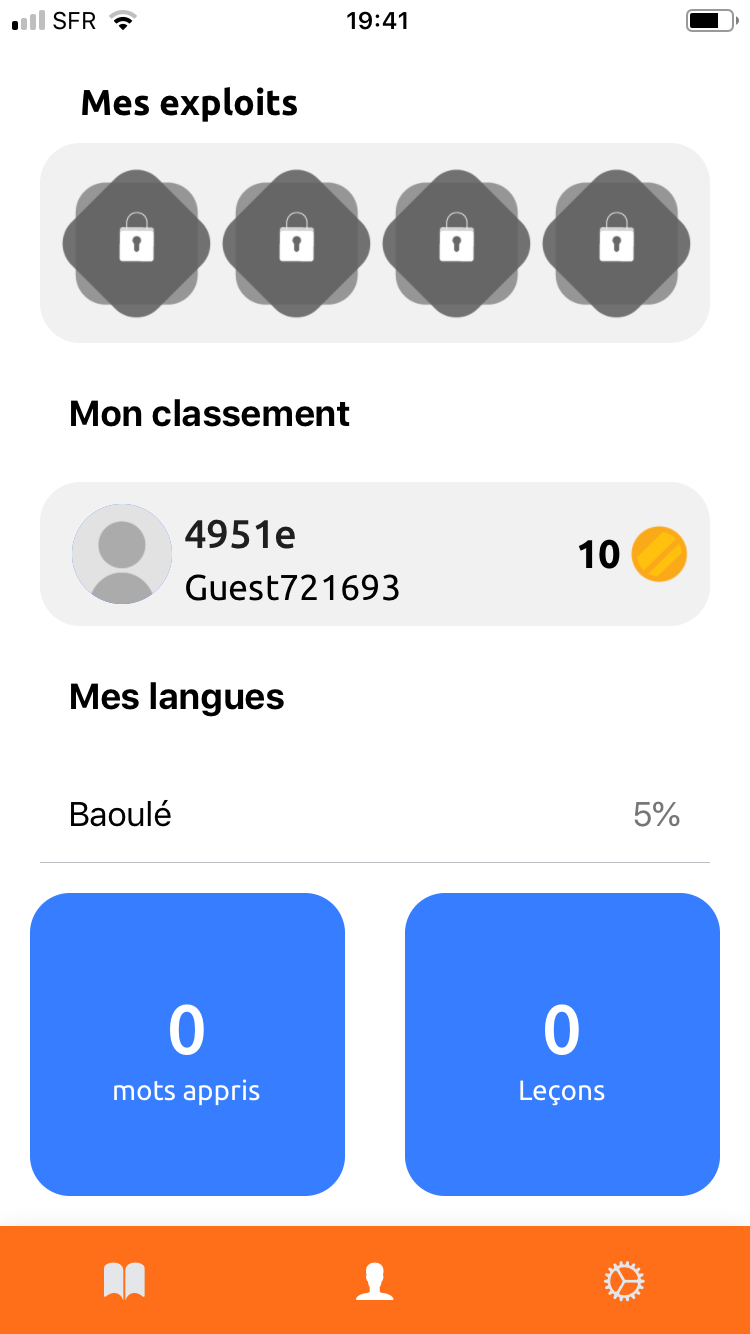Viewport: 750px width, 1334px height.
Task: Switch to the lessons book tab
Action: tap(125, 1281)
